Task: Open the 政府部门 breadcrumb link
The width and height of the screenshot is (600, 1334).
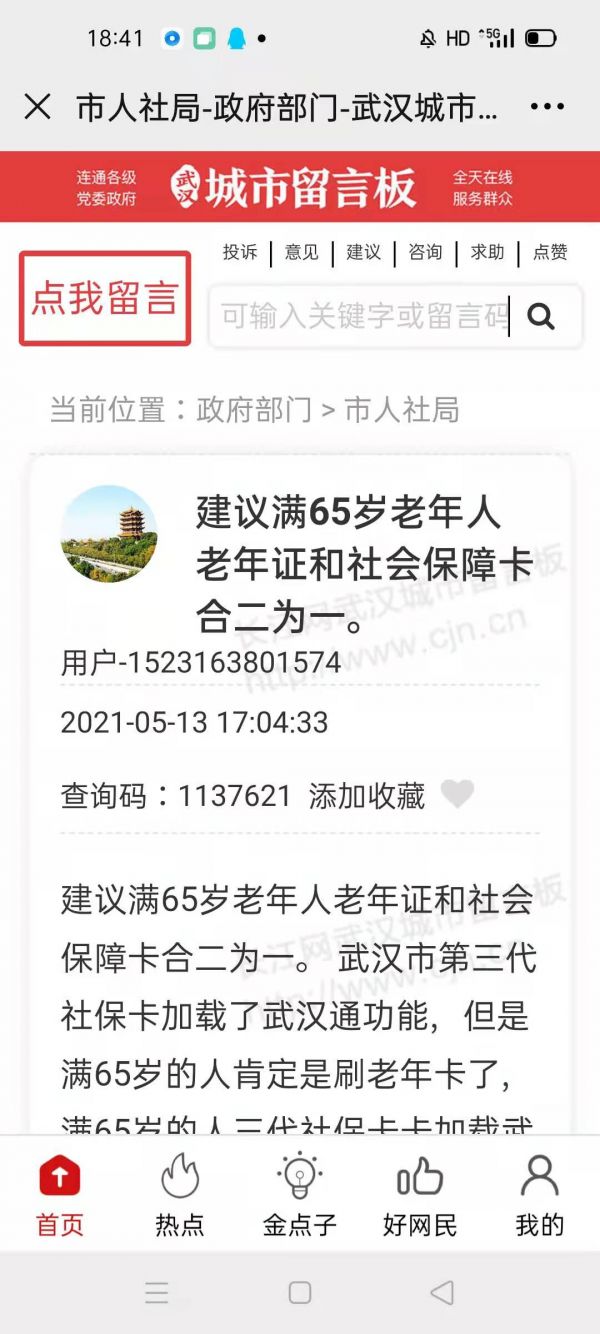Action: (254, 409)
